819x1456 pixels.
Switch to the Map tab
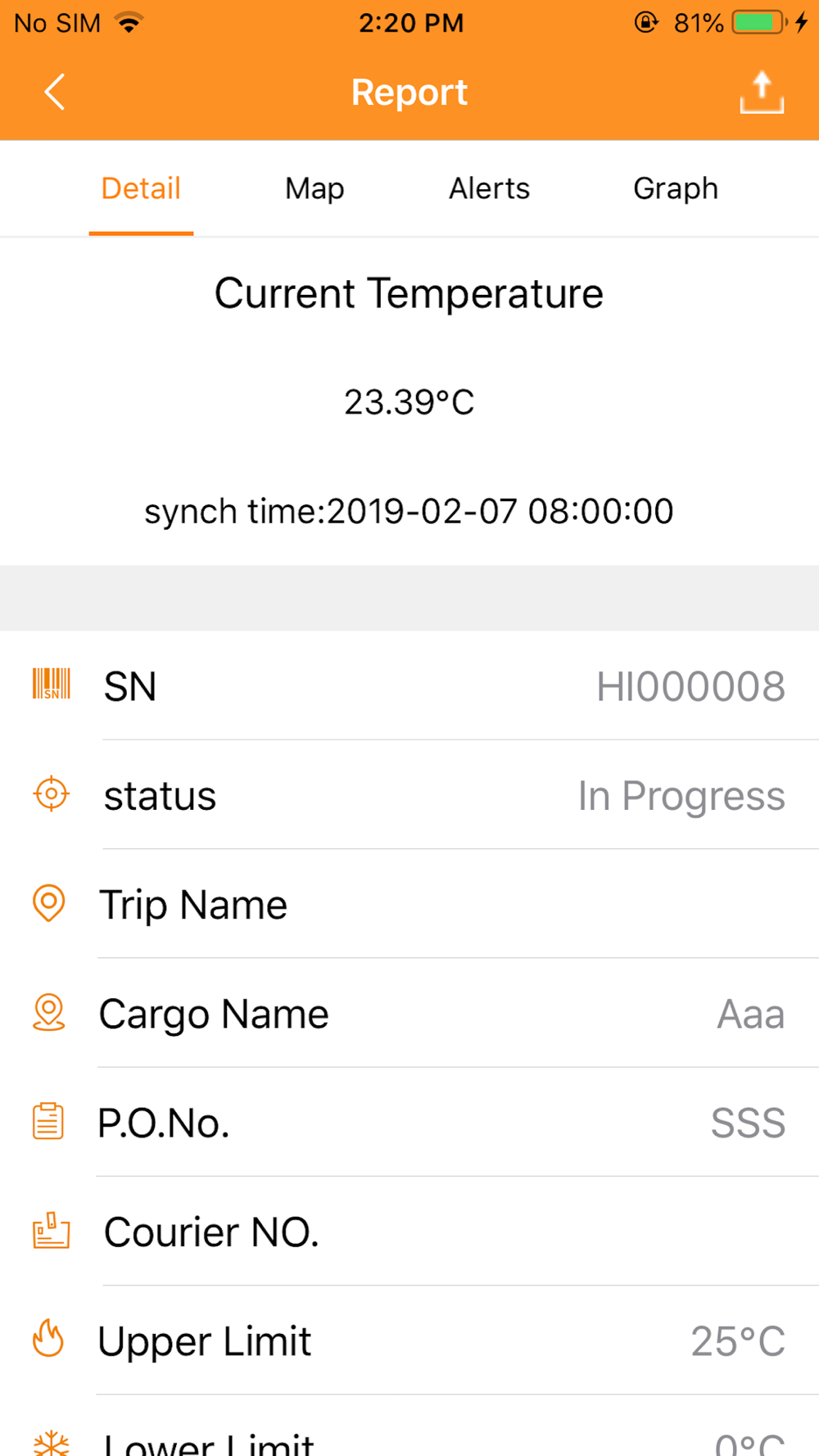[x=314, y=188]
